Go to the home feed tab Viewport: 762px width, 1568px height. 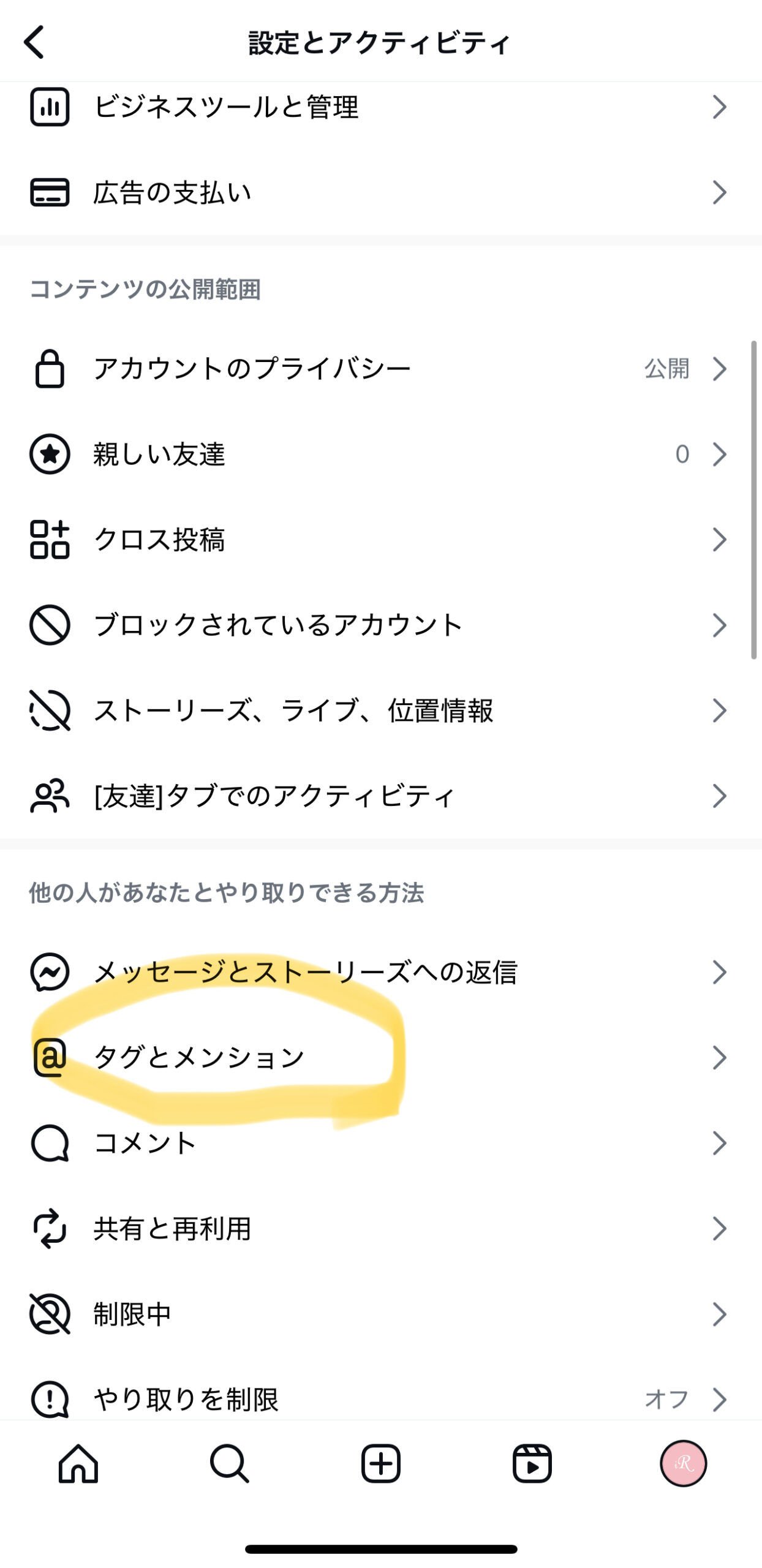click(x=78, y=1464)
